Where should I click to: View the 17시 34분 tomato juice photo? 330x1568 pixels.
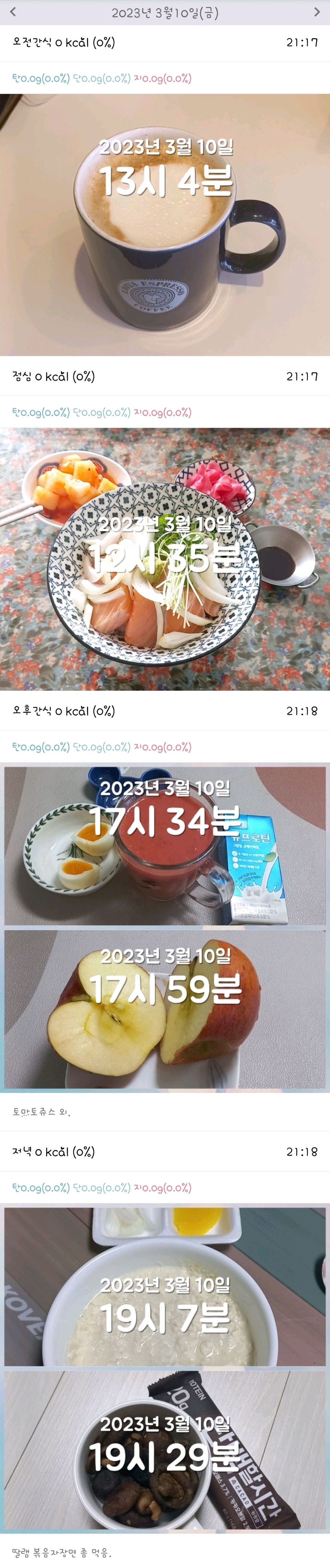pyautogui.click(x=165, y=846)
